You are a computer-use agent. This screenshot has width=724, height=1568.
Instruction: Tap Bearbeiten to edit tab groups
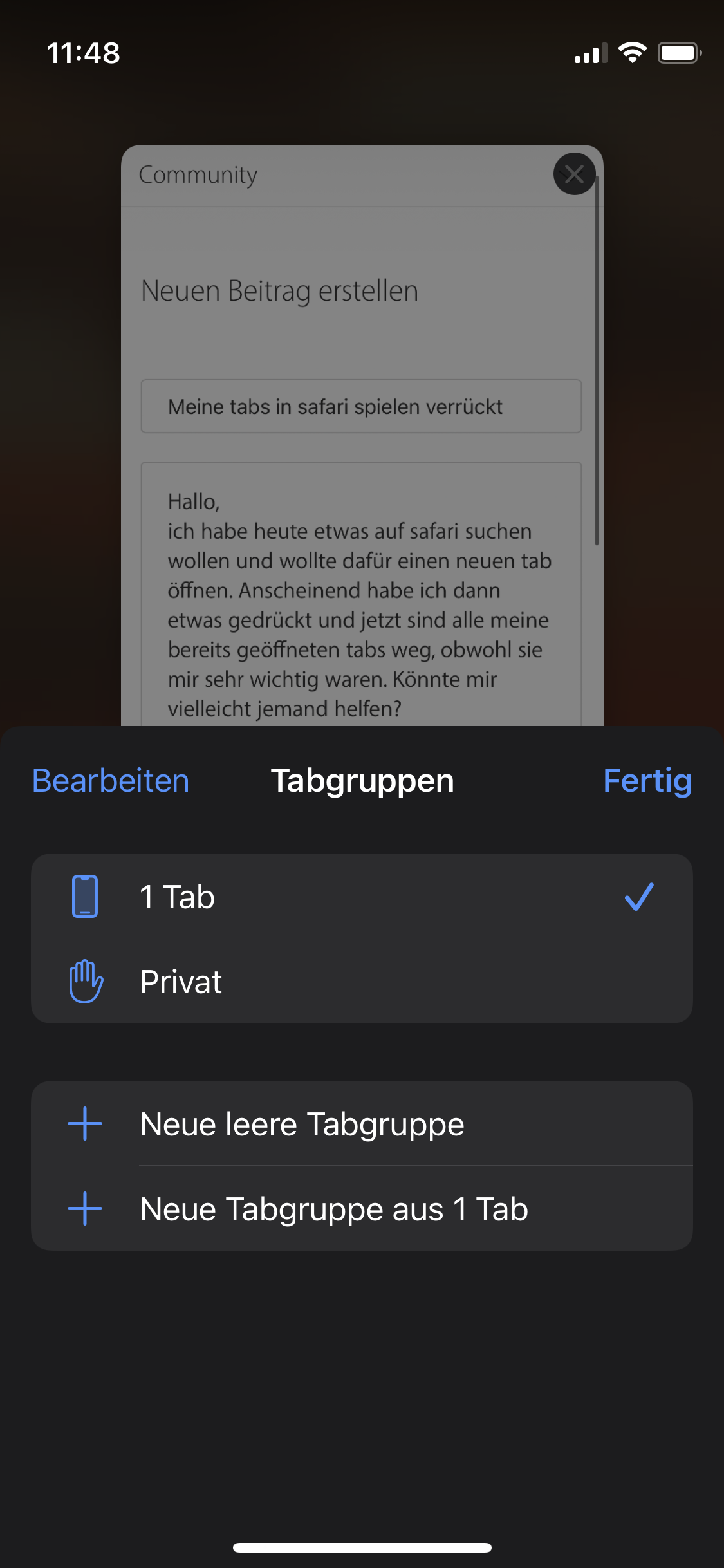(111, 781)
